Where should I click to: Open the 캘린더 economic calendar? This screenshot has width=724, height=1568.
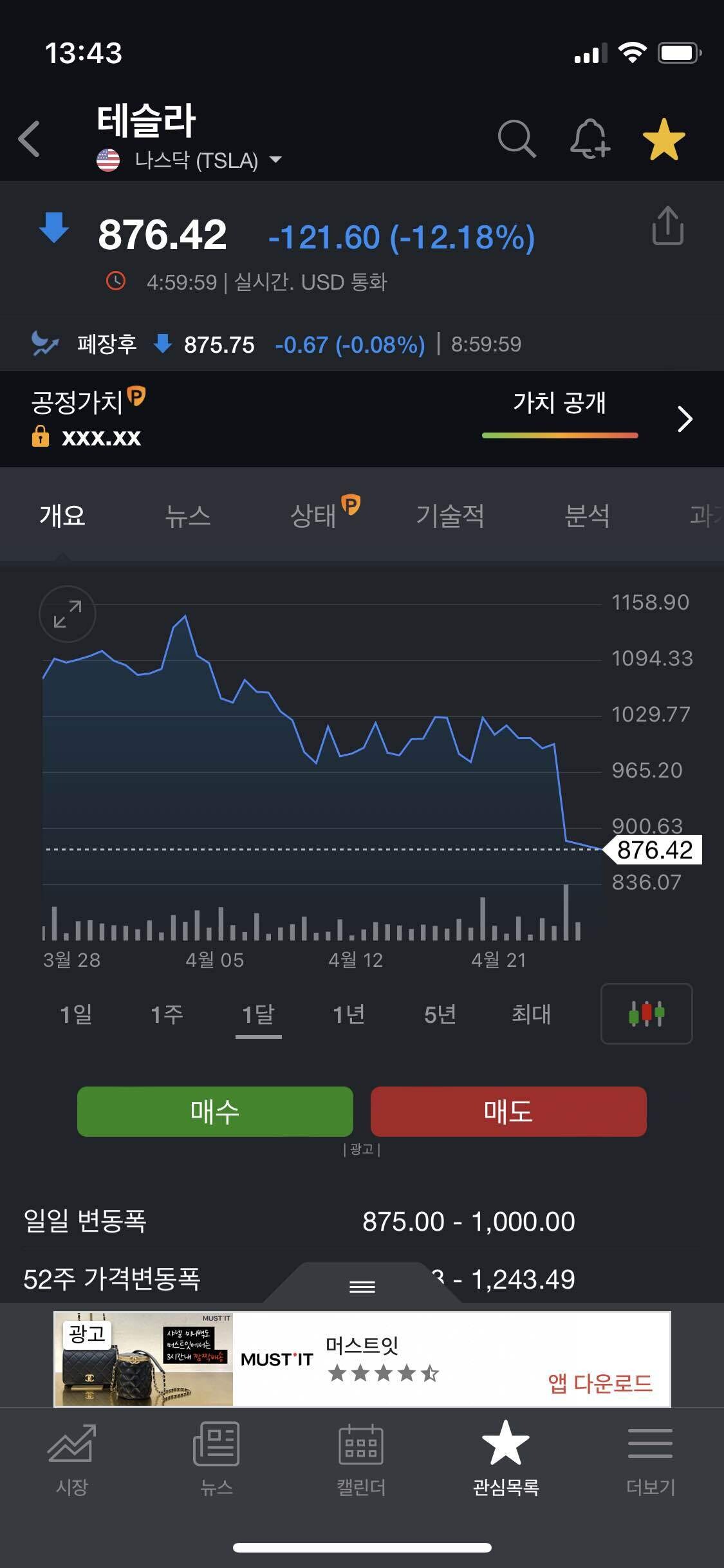pos(362,1458)
